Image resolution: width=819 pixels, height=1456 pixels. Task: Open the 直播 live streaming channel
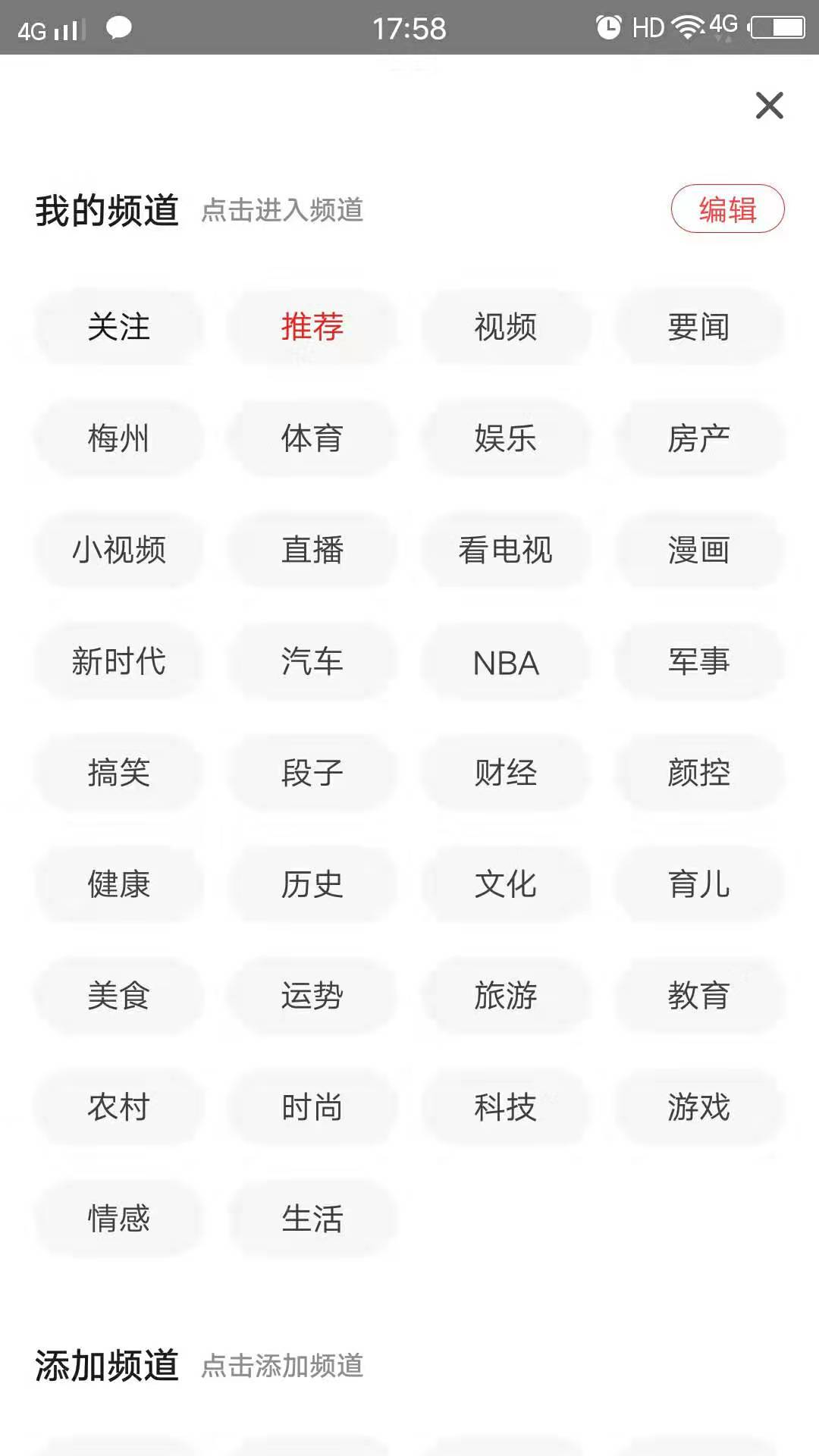pos(312,550)
